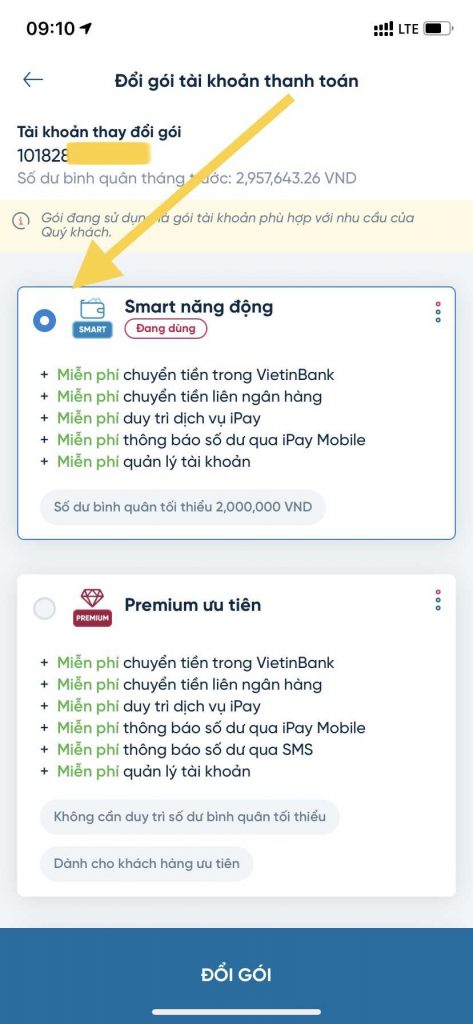Tap the ĐỔI GÓI button
This screenshot has height=1024, width=473.
236,974
